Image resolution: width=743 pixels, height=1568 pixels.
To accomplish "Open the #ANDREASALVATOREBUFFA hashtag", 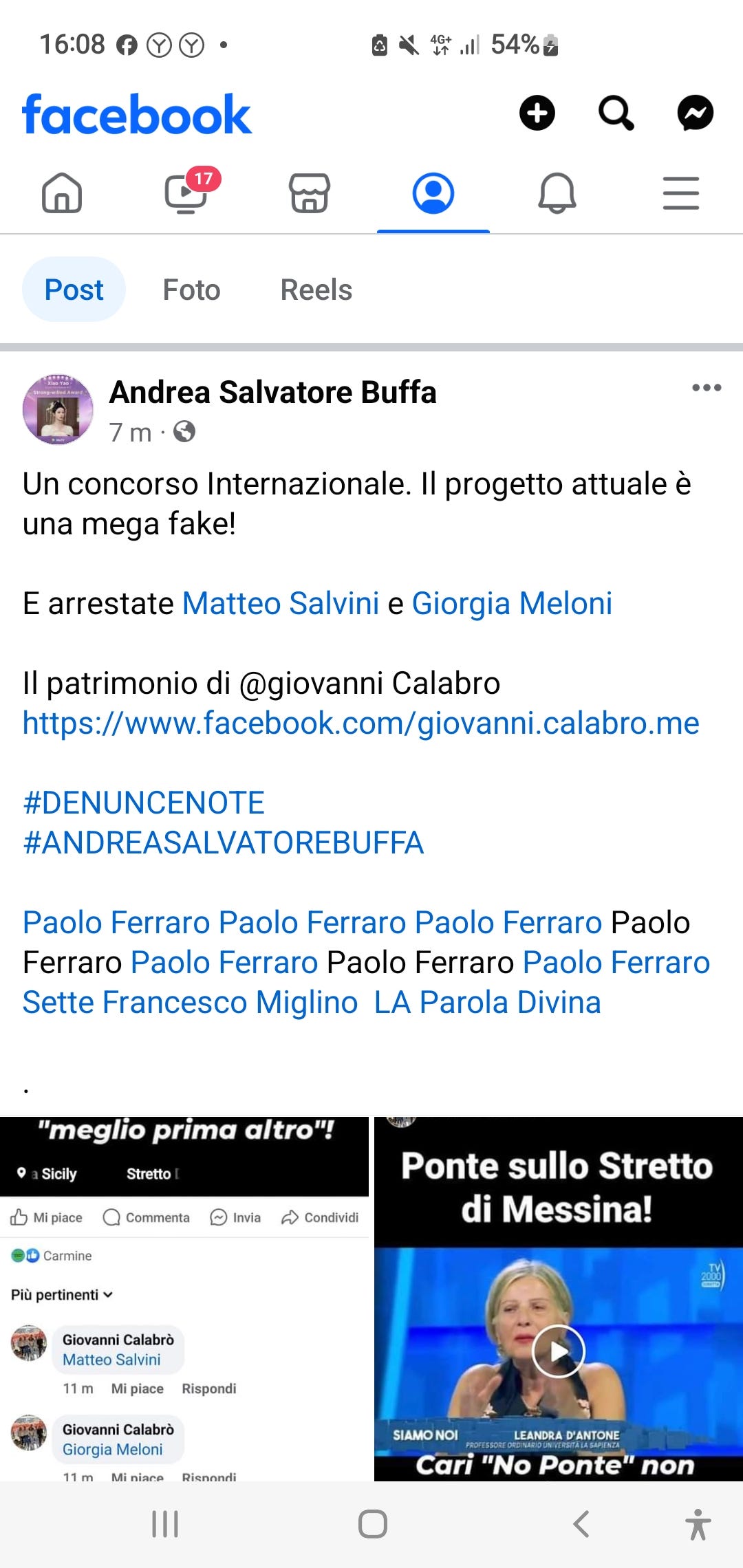I will [x=223, y=842].
